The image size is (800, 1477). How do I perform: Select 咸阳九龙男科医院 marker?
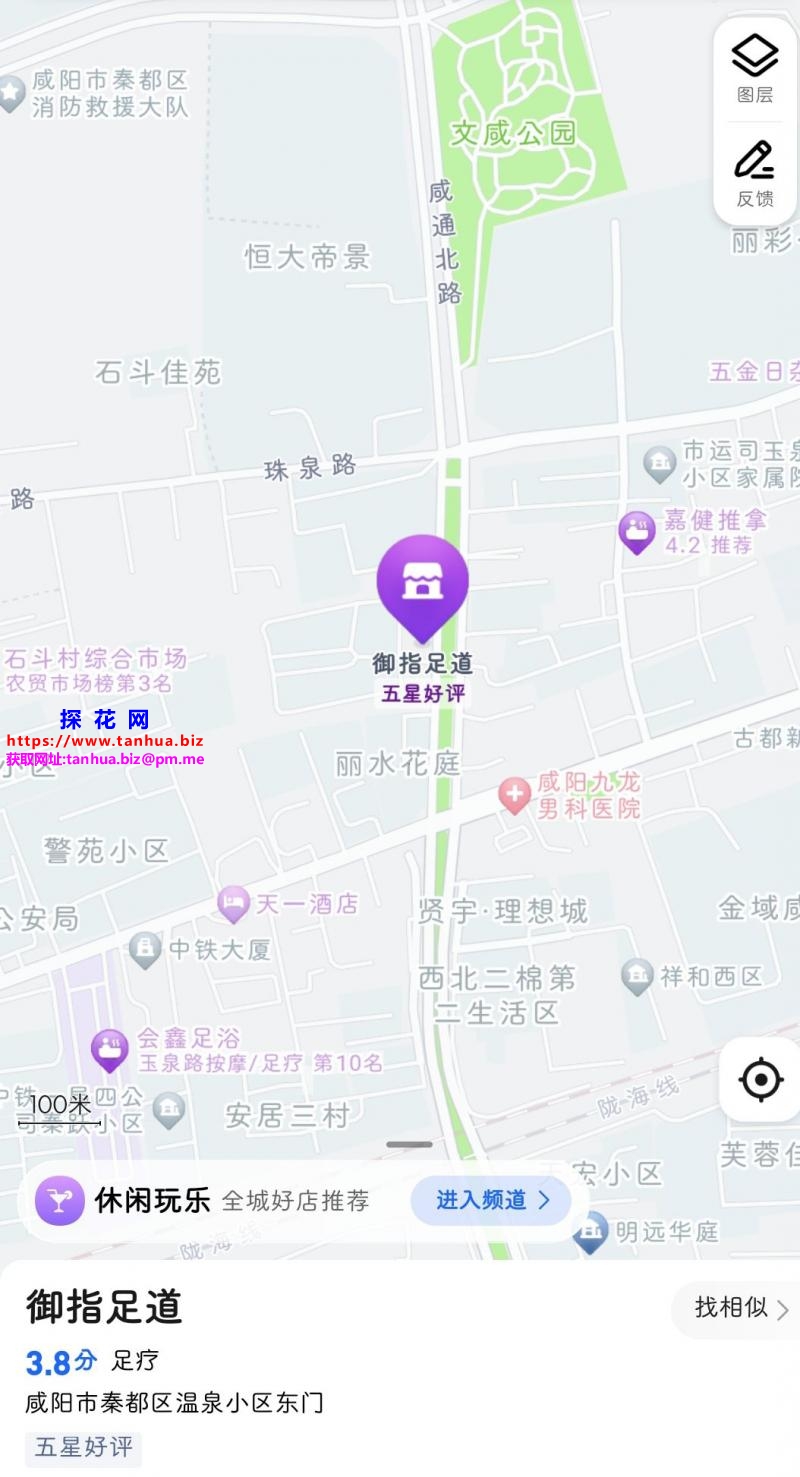pyautogui.click(x=515, y=796)
